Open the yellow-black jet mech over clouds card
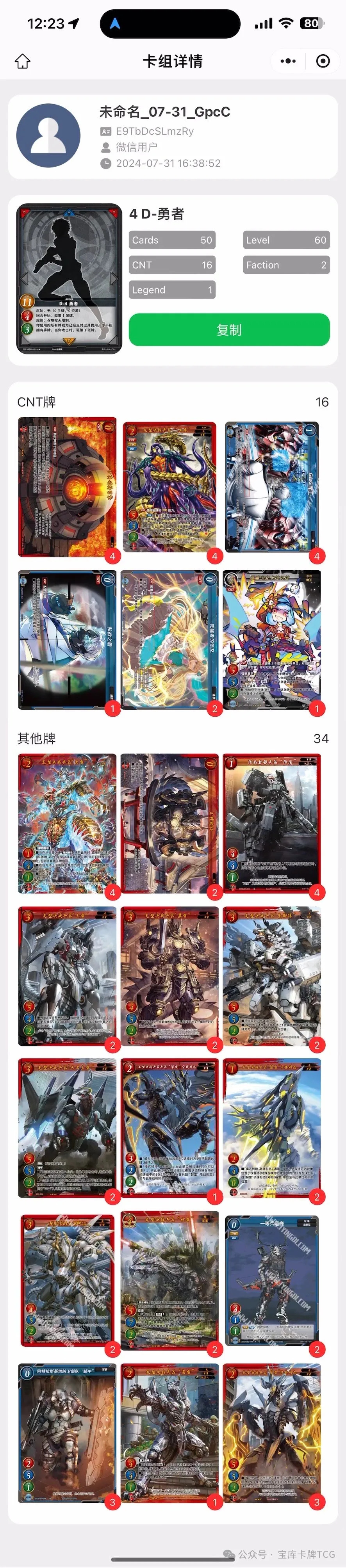This screenshot has width=346, height=1568. tap(272, 1128)
